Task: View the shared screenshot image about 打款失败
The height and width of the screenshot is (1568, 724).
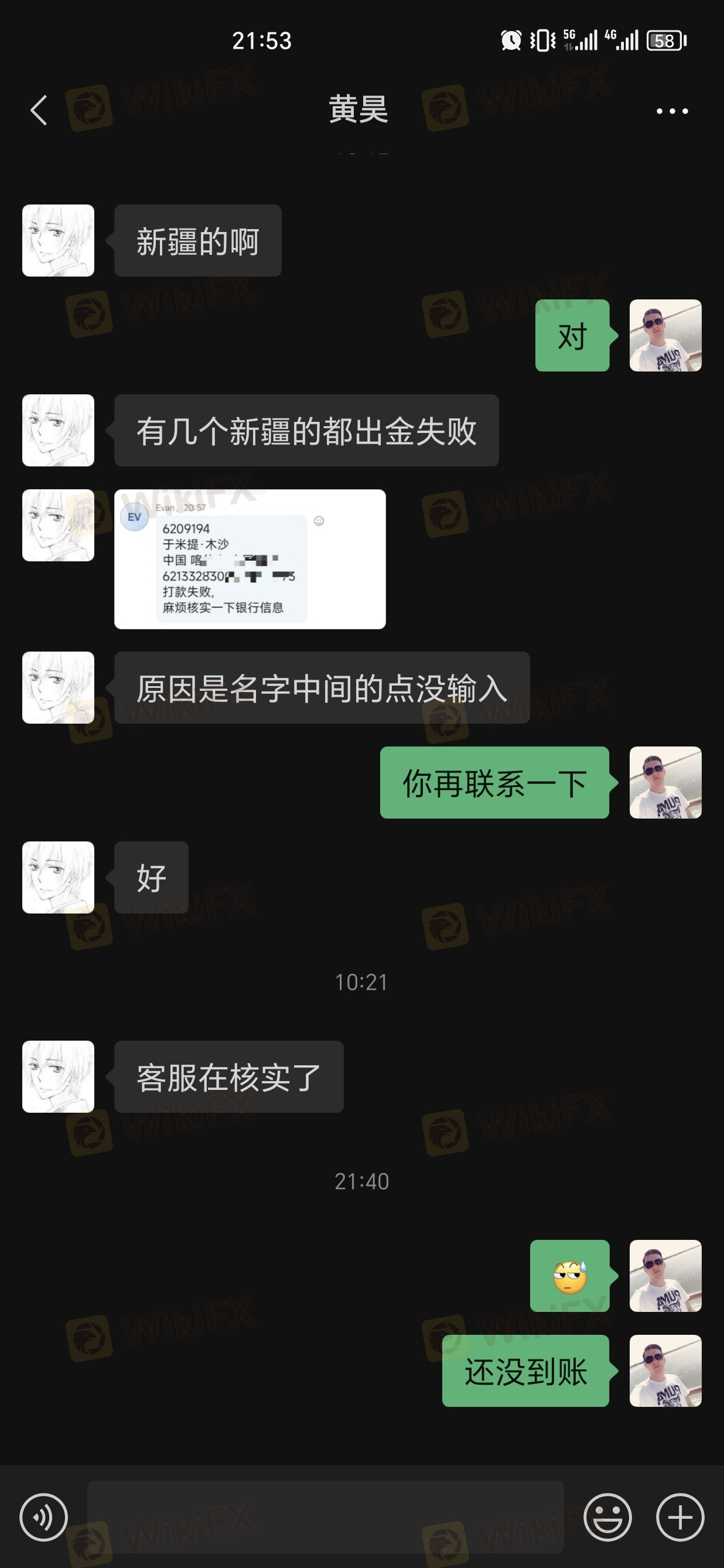Action: (x=250, y=559)
